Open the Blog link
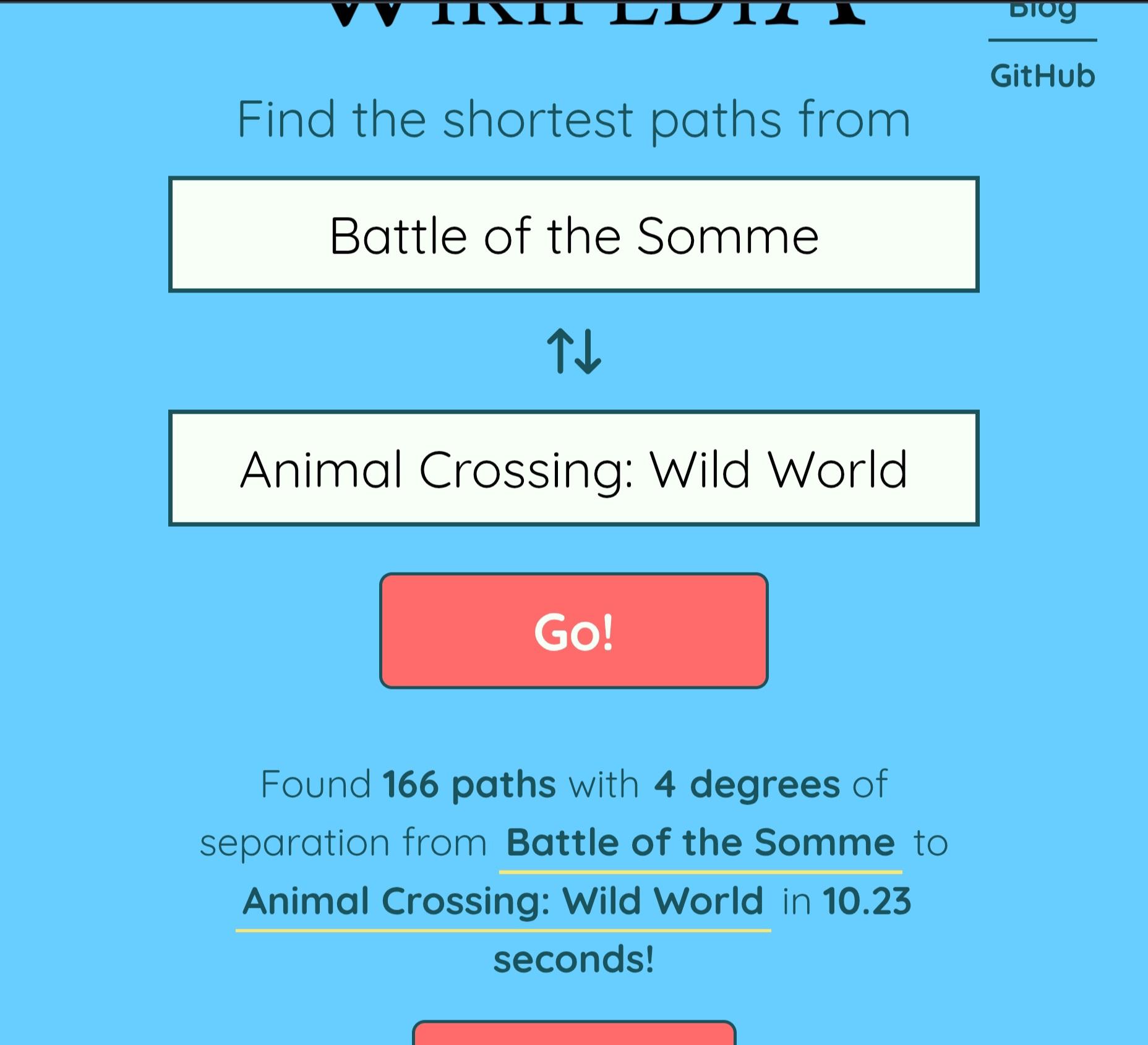 pos(1042,11)
